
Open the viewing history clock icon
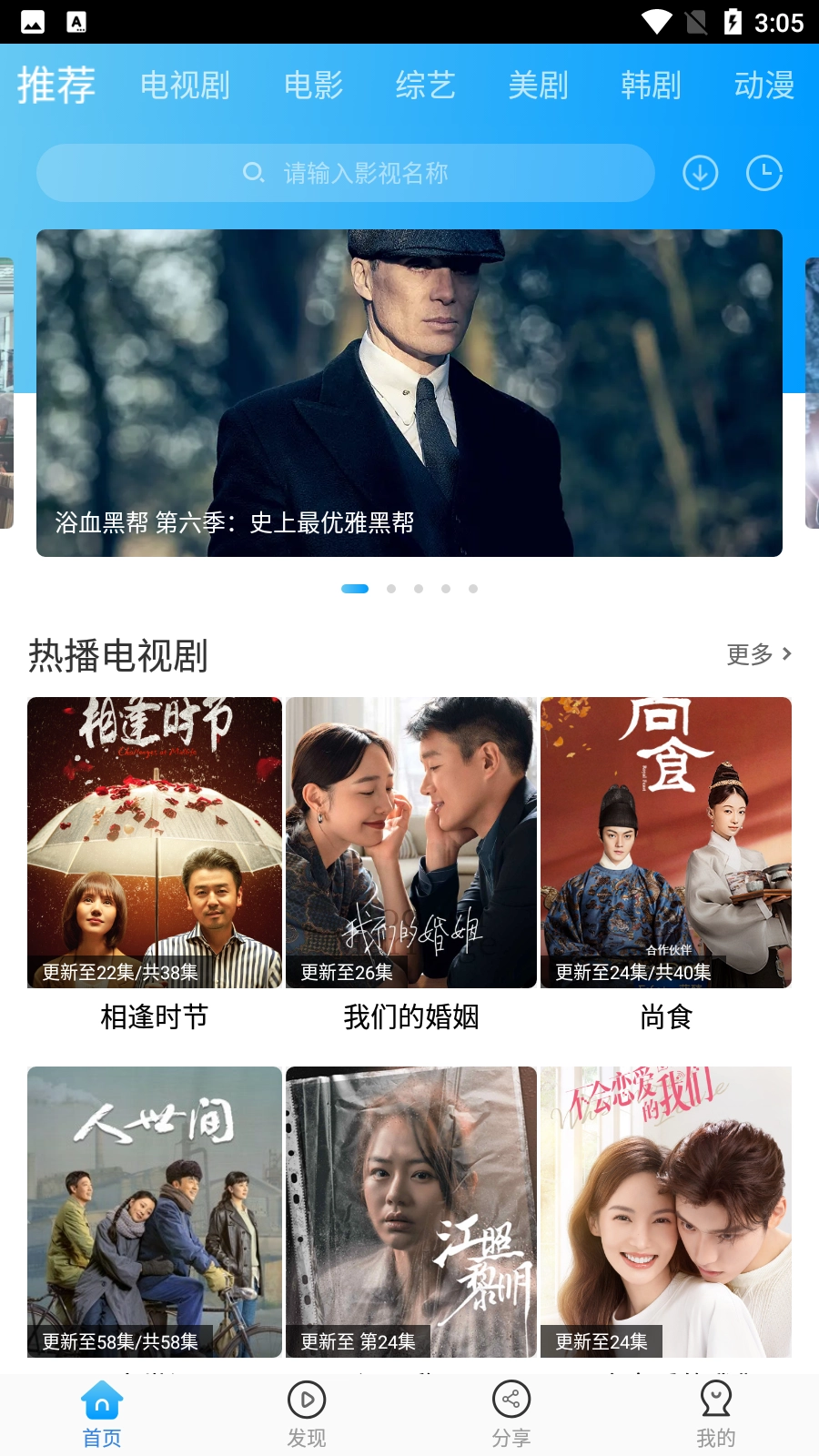[x=765, y=173]
